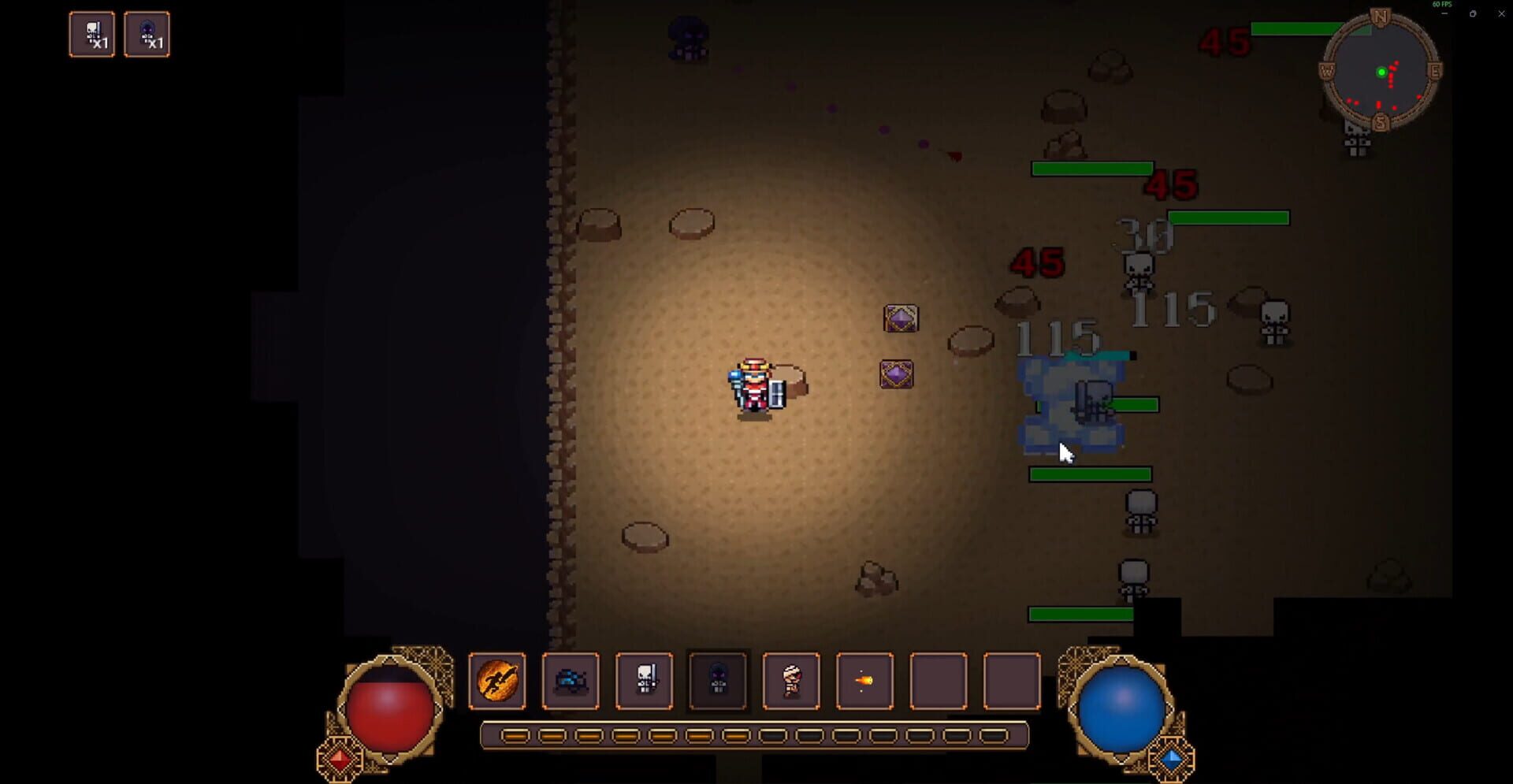The height and width of the screenshot is (784, 1513).
Task: Open the compass minimap
Action: [1381, 72]
